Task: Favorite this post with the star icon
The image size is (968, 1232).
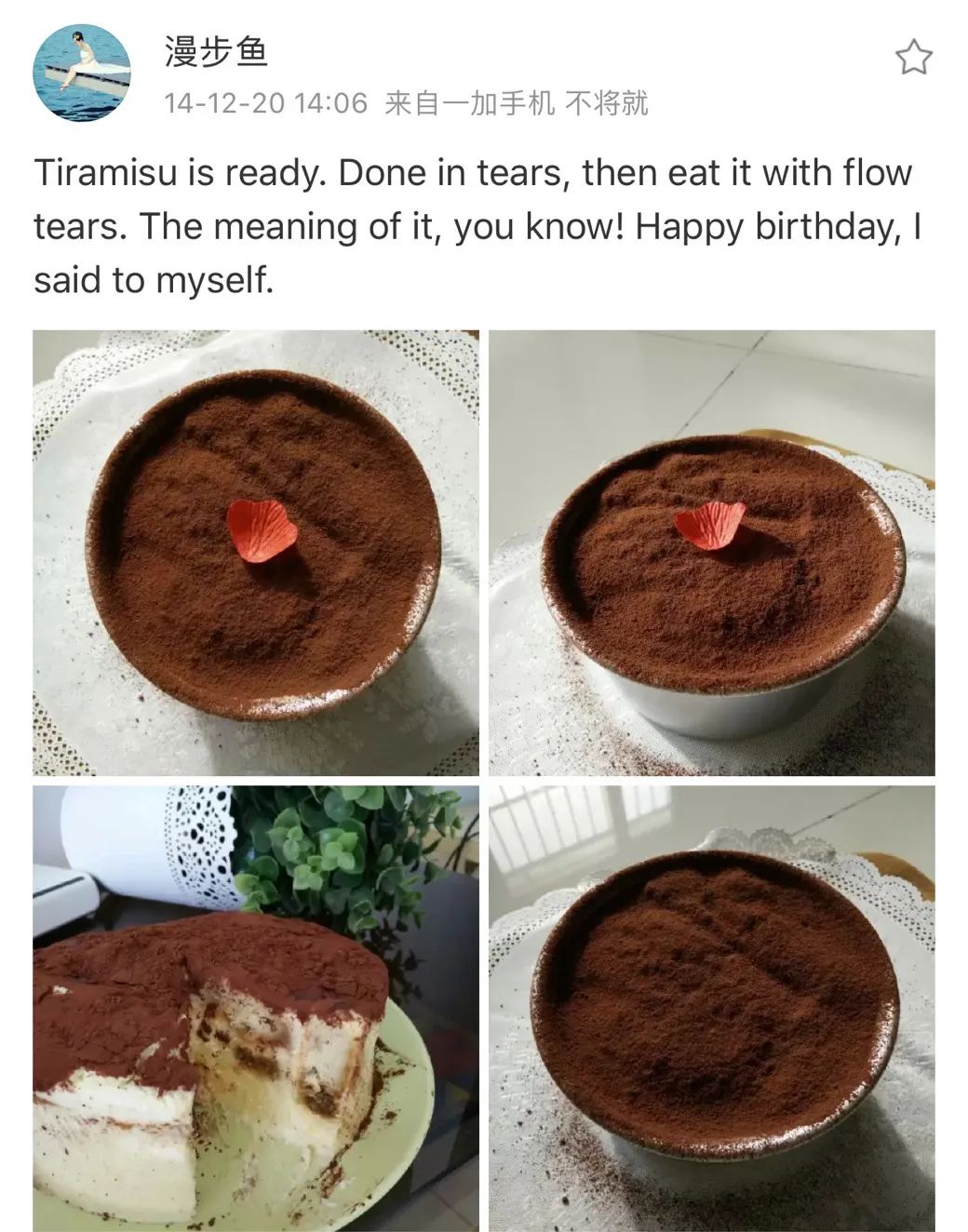Action: pos(913,58)
